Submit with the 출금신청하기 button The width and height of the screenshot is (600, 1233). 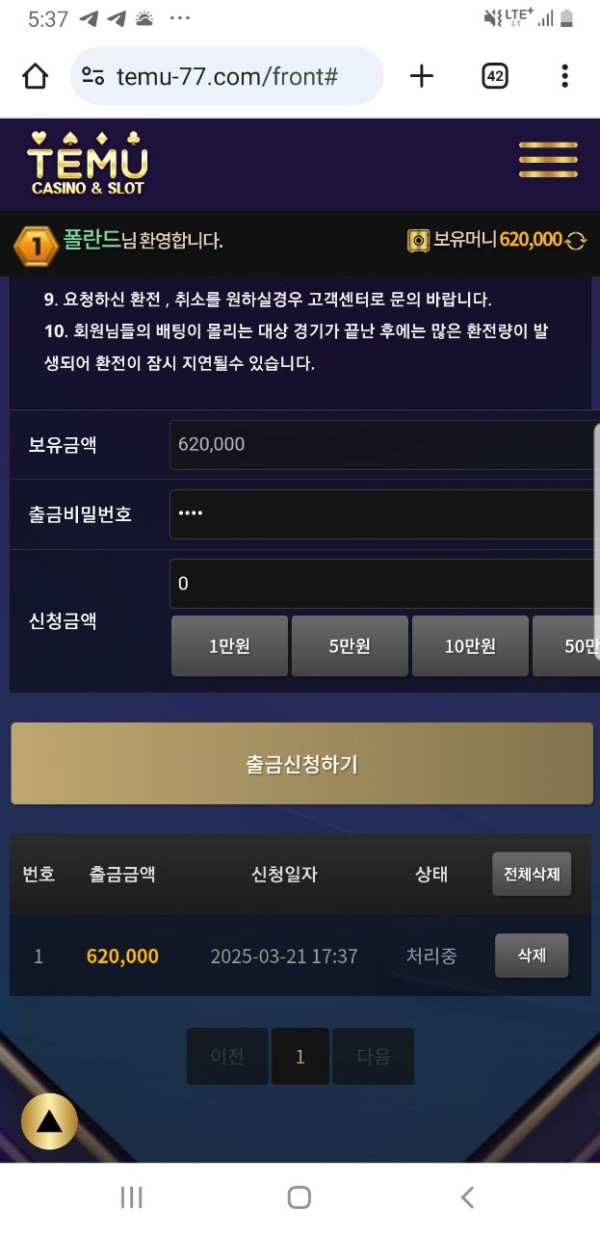[301, 764]
